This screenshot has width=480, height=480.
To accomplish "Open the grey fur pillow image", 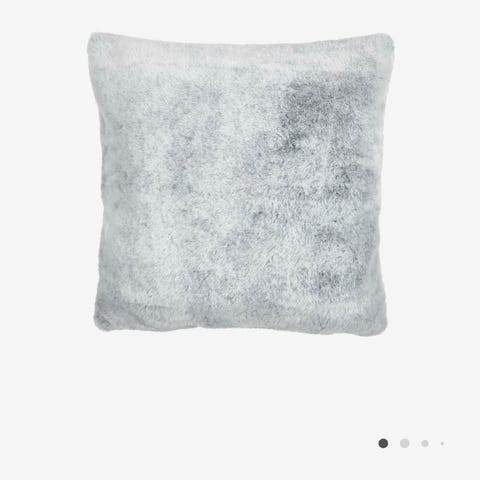I will (x=238, y=184).
